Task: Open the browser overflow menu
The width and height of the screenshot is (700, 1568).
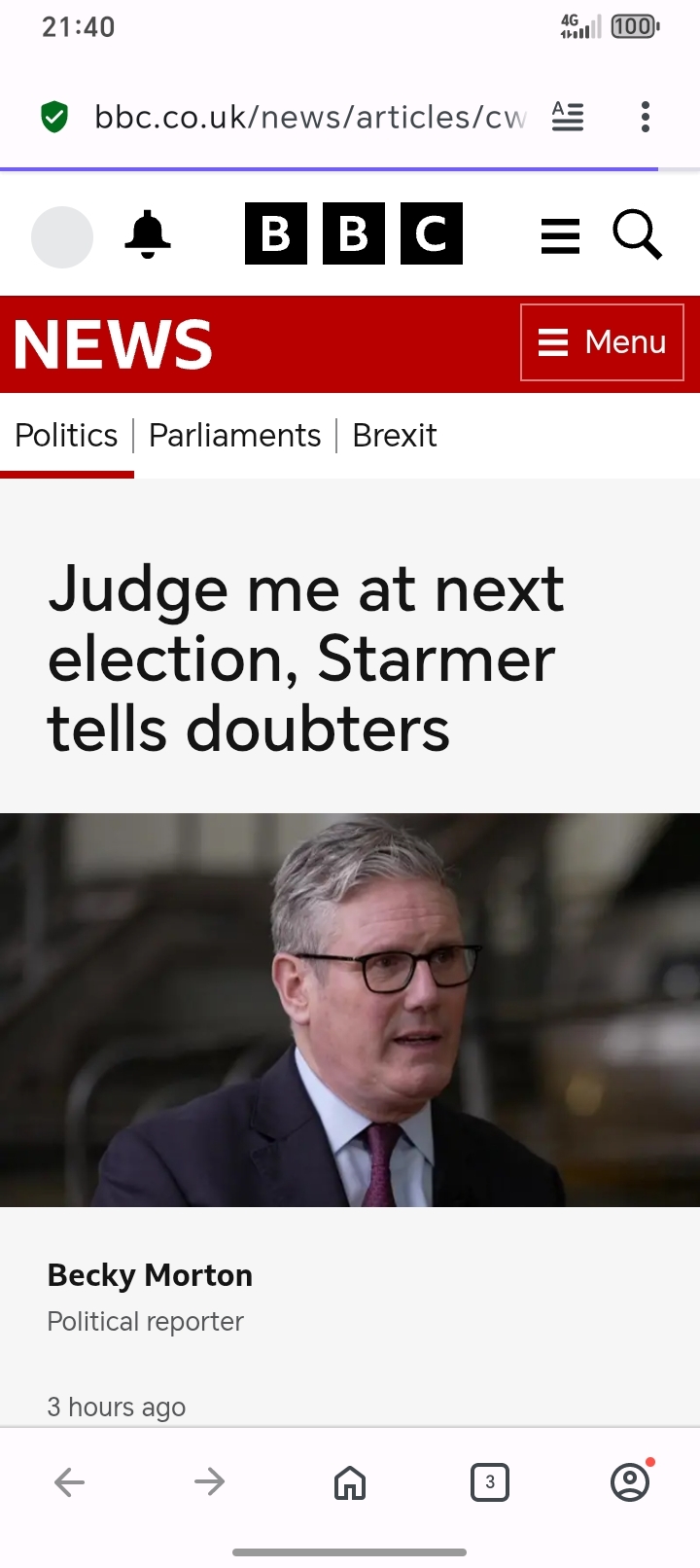Action: pyautogui.click(x=645, y=117)
